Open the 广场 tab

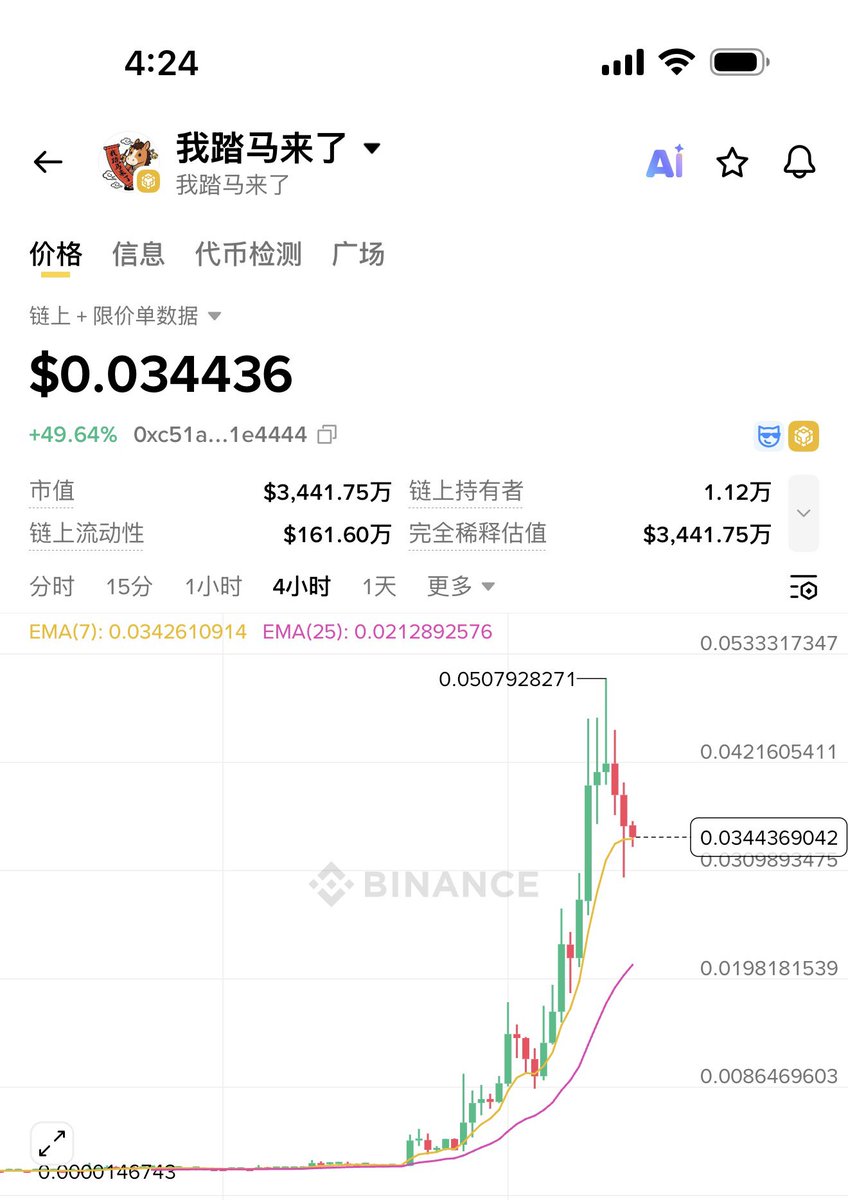pos(358,254)
